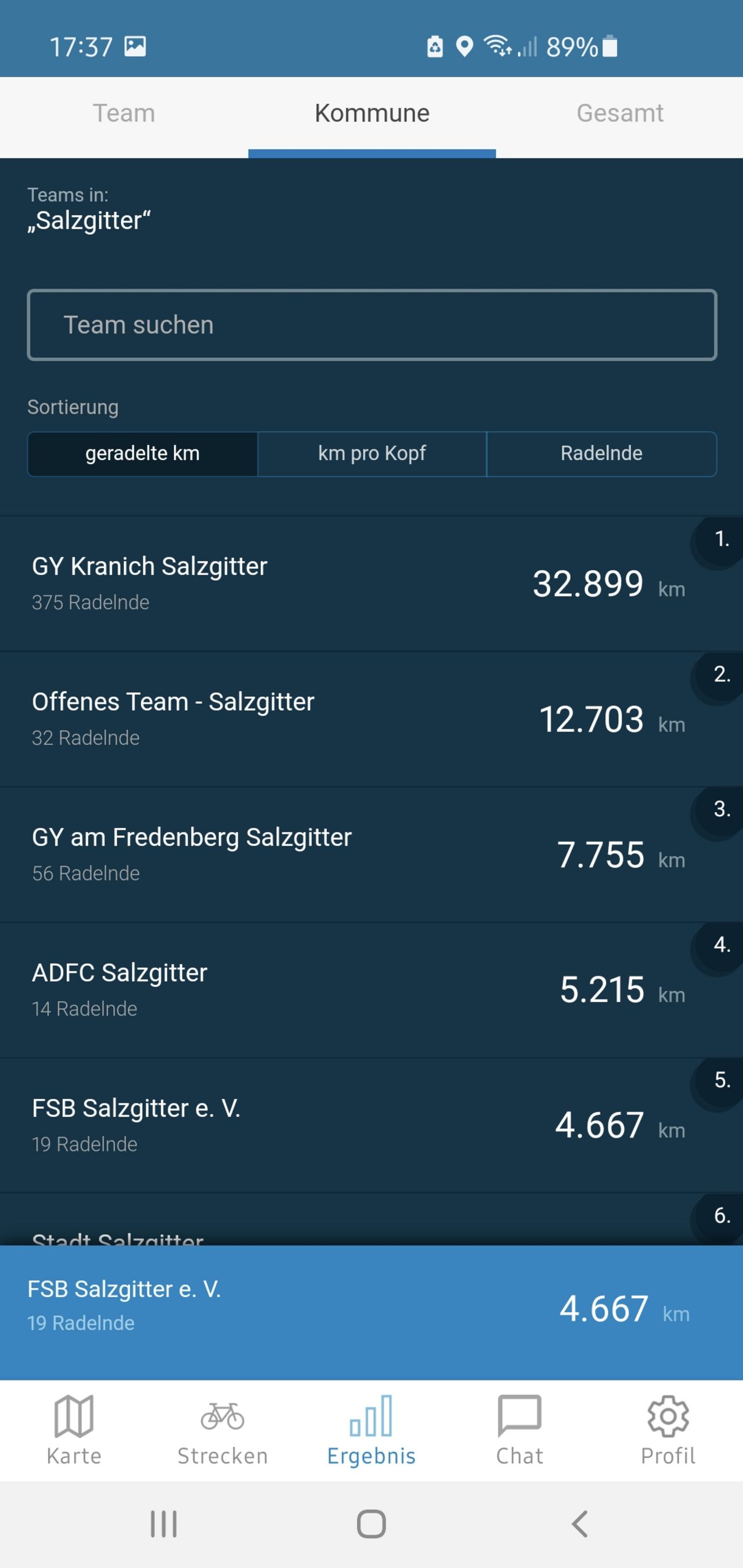The image size is (743, 1568).
Task: Tap the system home button
Action: pyautogui.click(x=371, y=1524)
